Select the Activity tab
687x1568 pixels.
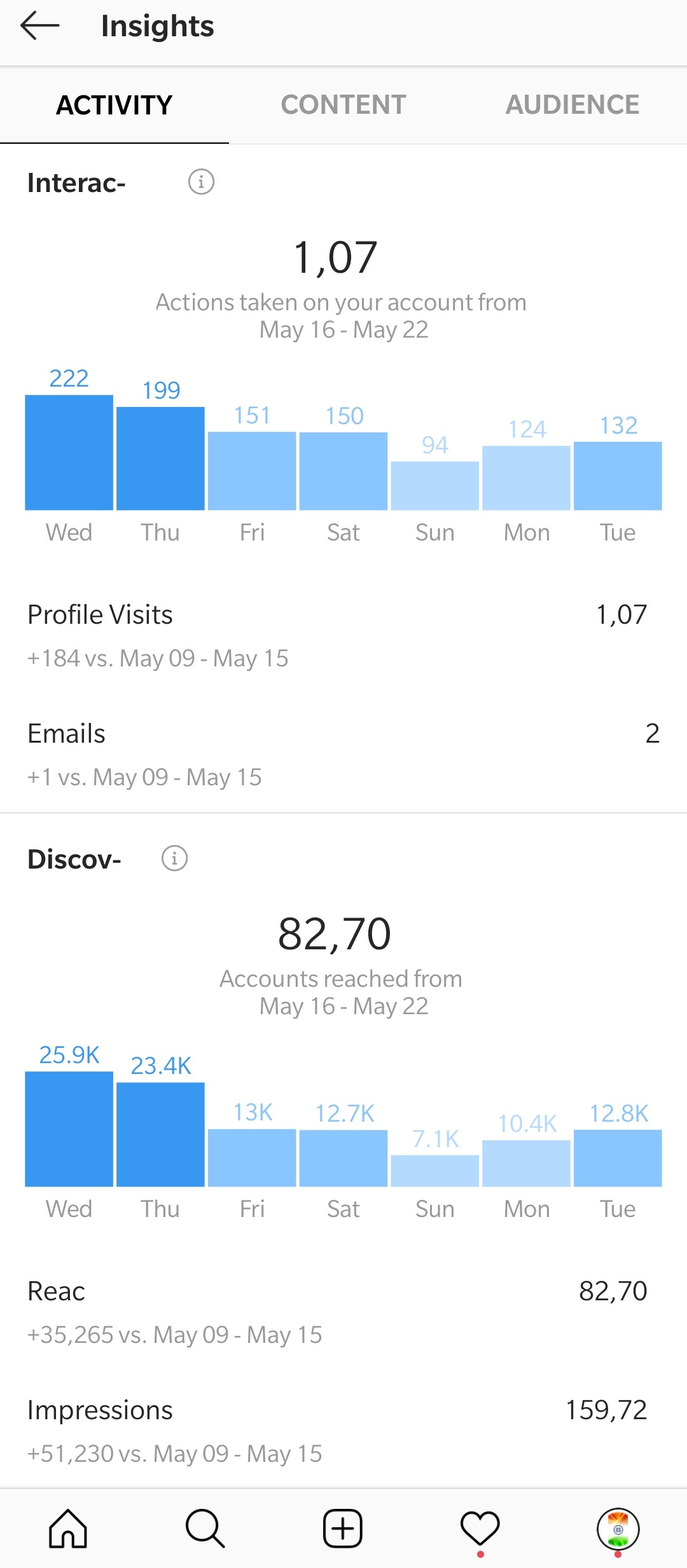click(x=114, y=105)
